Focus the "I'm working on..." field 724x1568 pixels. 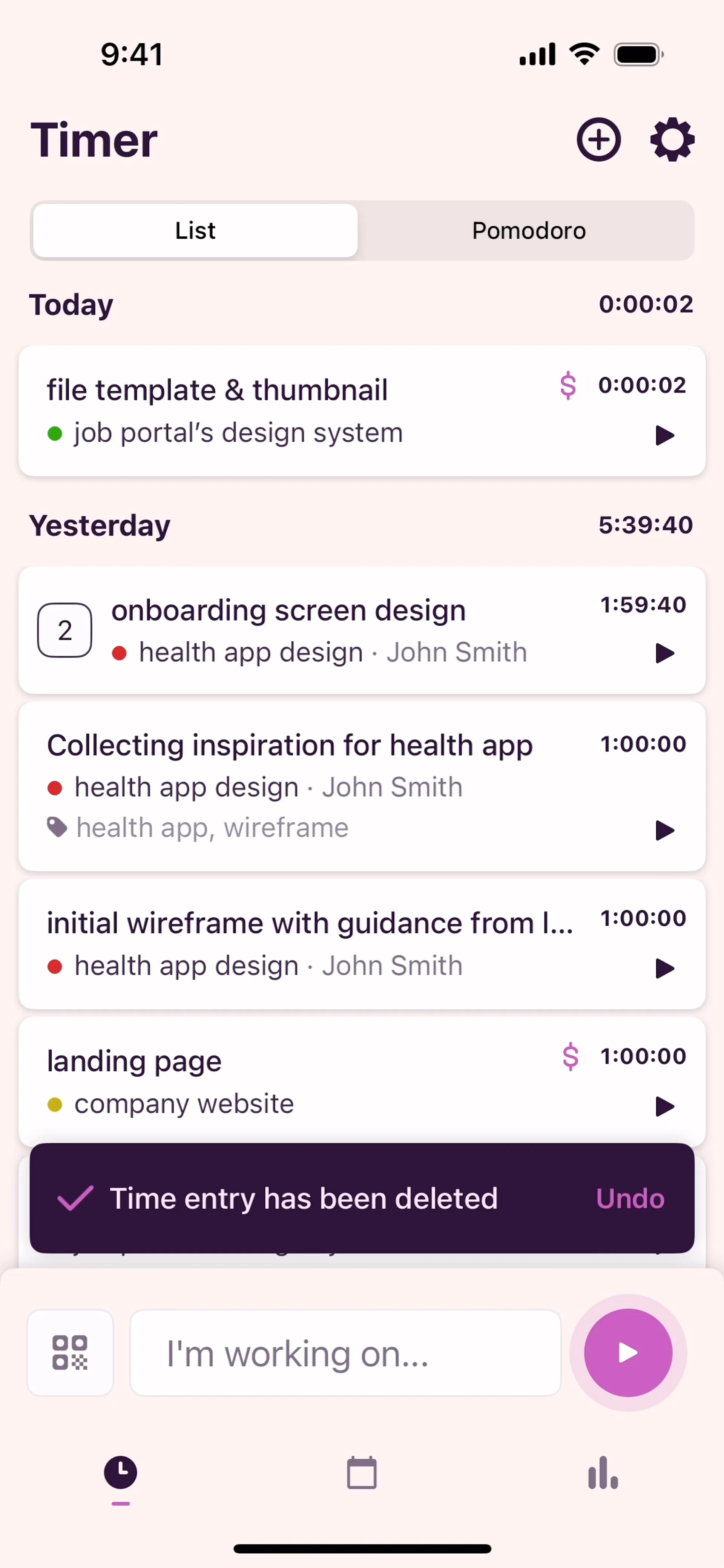point(345,1352)
